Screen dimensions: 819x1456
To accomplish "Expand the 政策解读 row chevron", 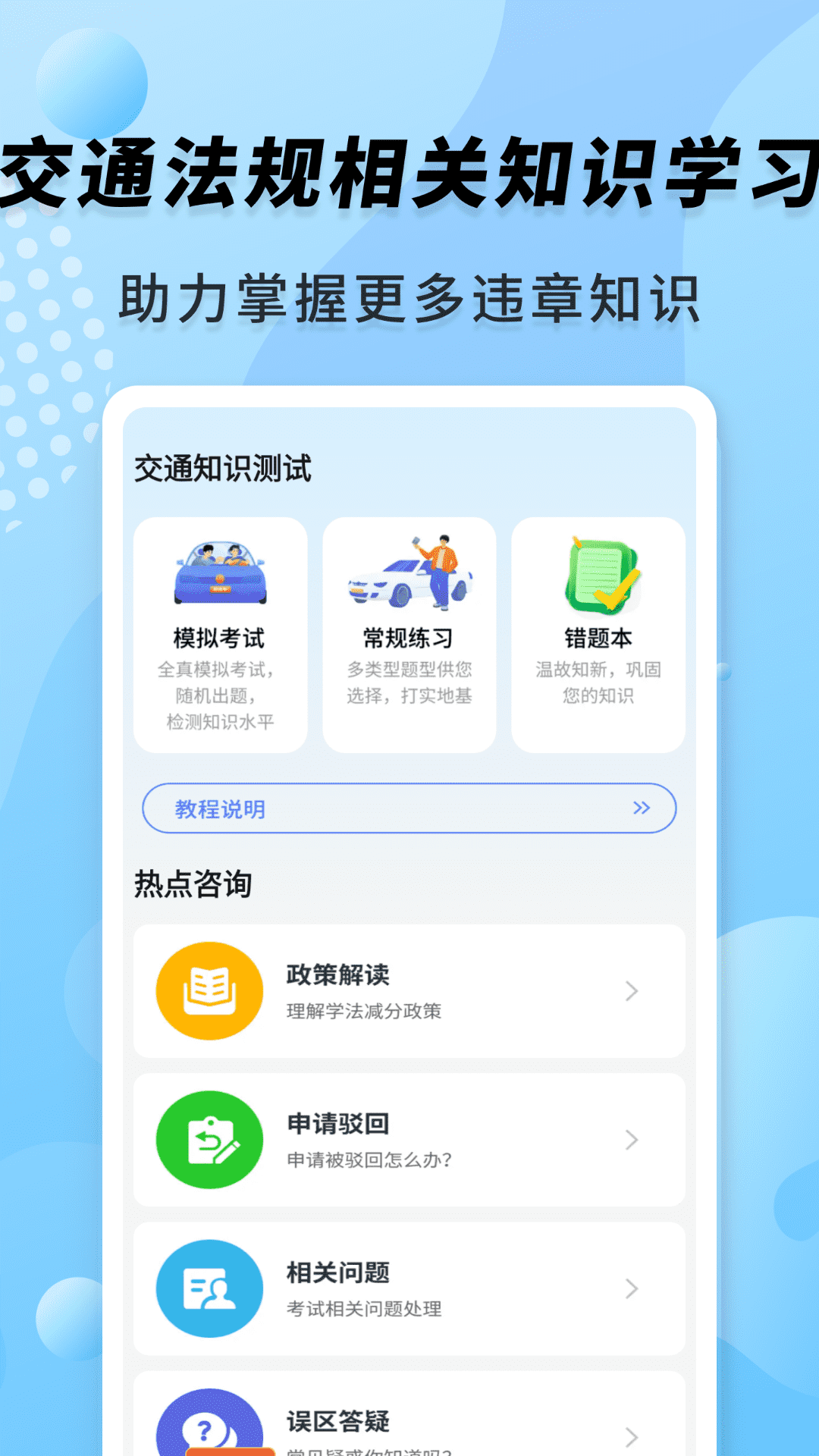I will click(632, 990).
